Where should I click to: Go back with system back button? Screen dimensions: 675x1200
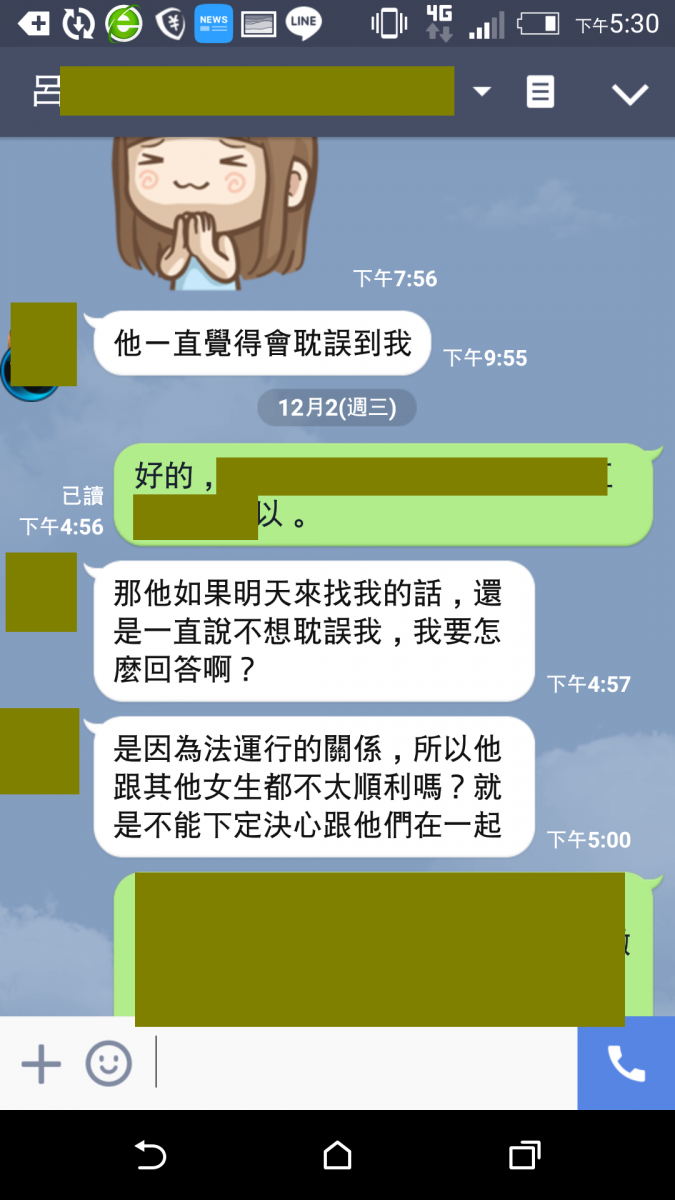[150, 1156]
